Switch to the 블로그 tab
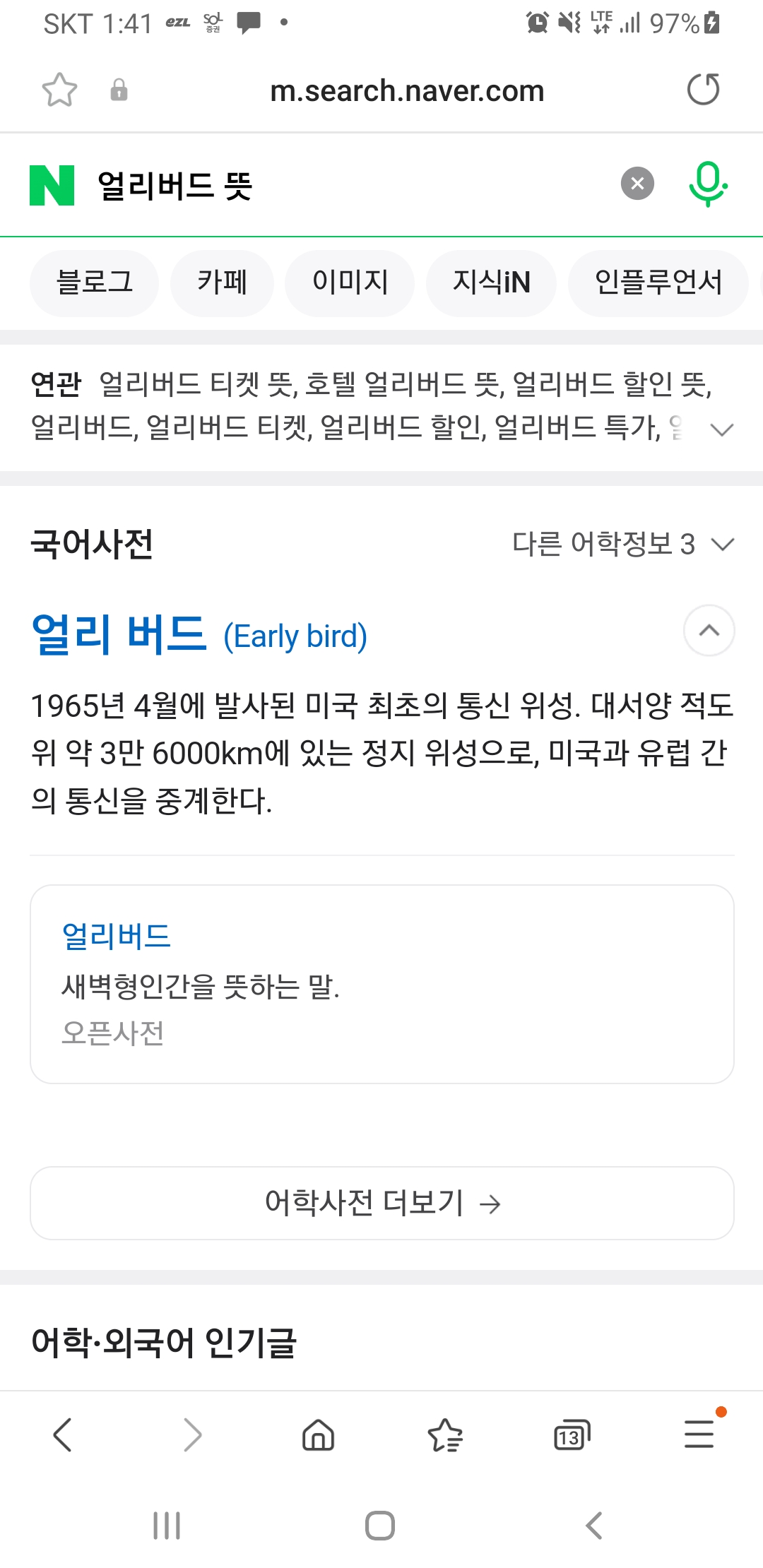 (94, 283)
